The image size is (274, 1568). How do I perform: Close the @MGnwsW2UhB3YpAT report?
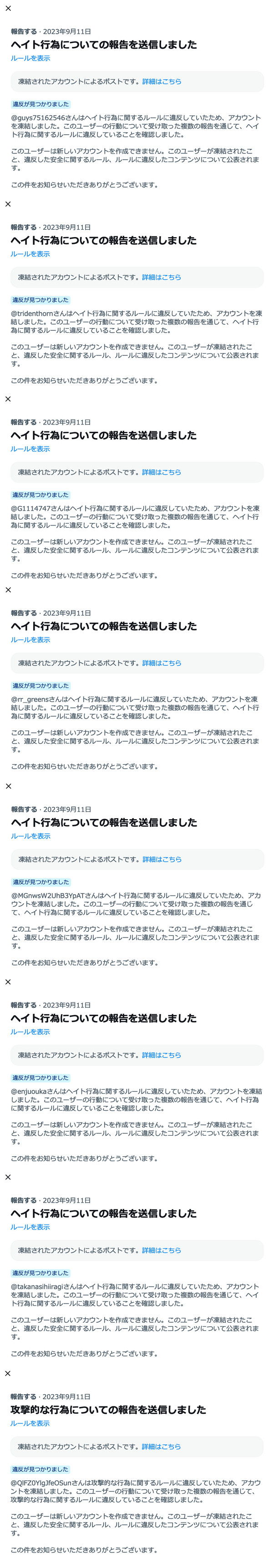point(8,786)
